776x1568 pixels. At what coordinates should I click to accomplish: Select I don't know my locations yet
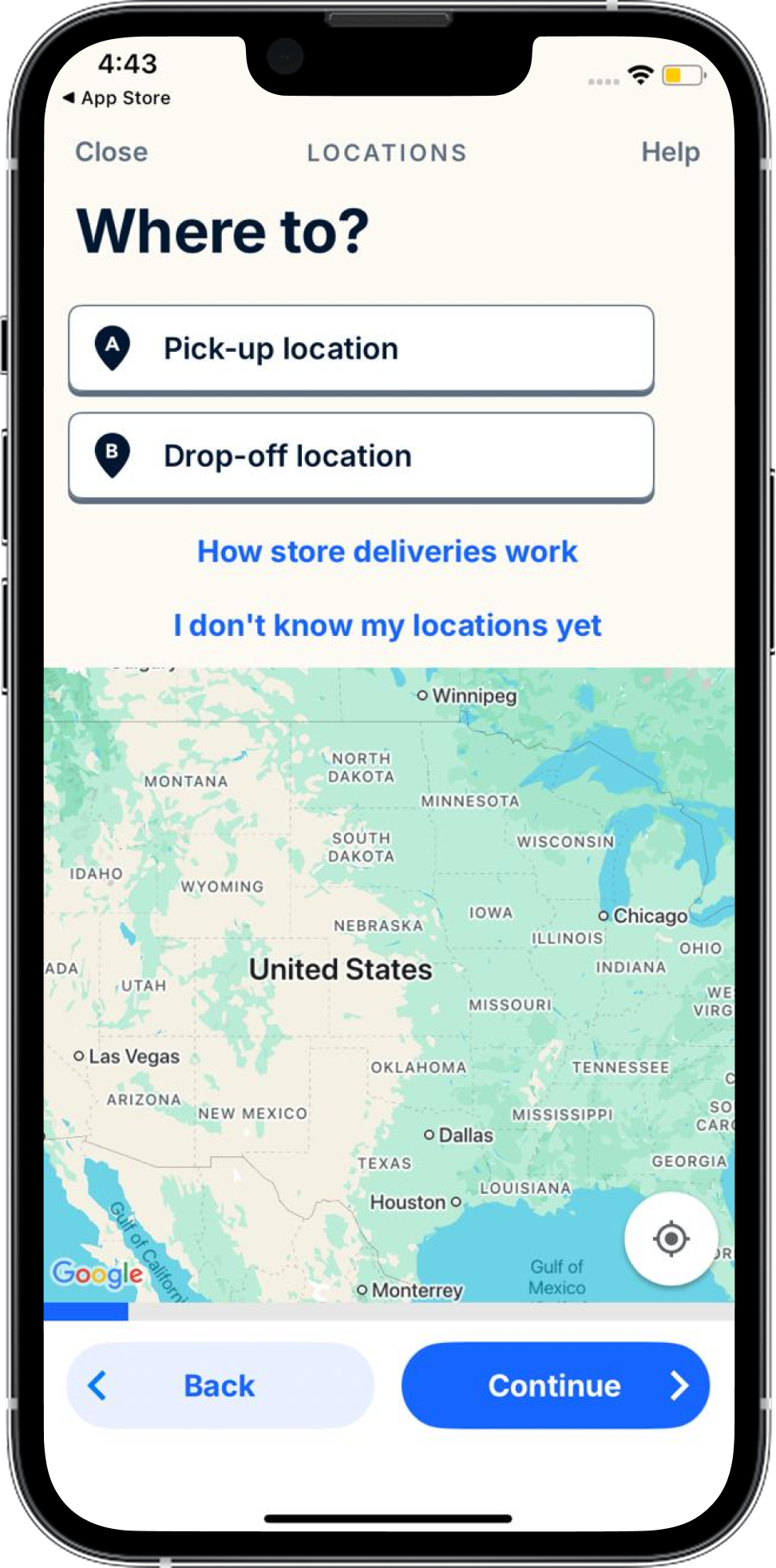click(387, 626)
